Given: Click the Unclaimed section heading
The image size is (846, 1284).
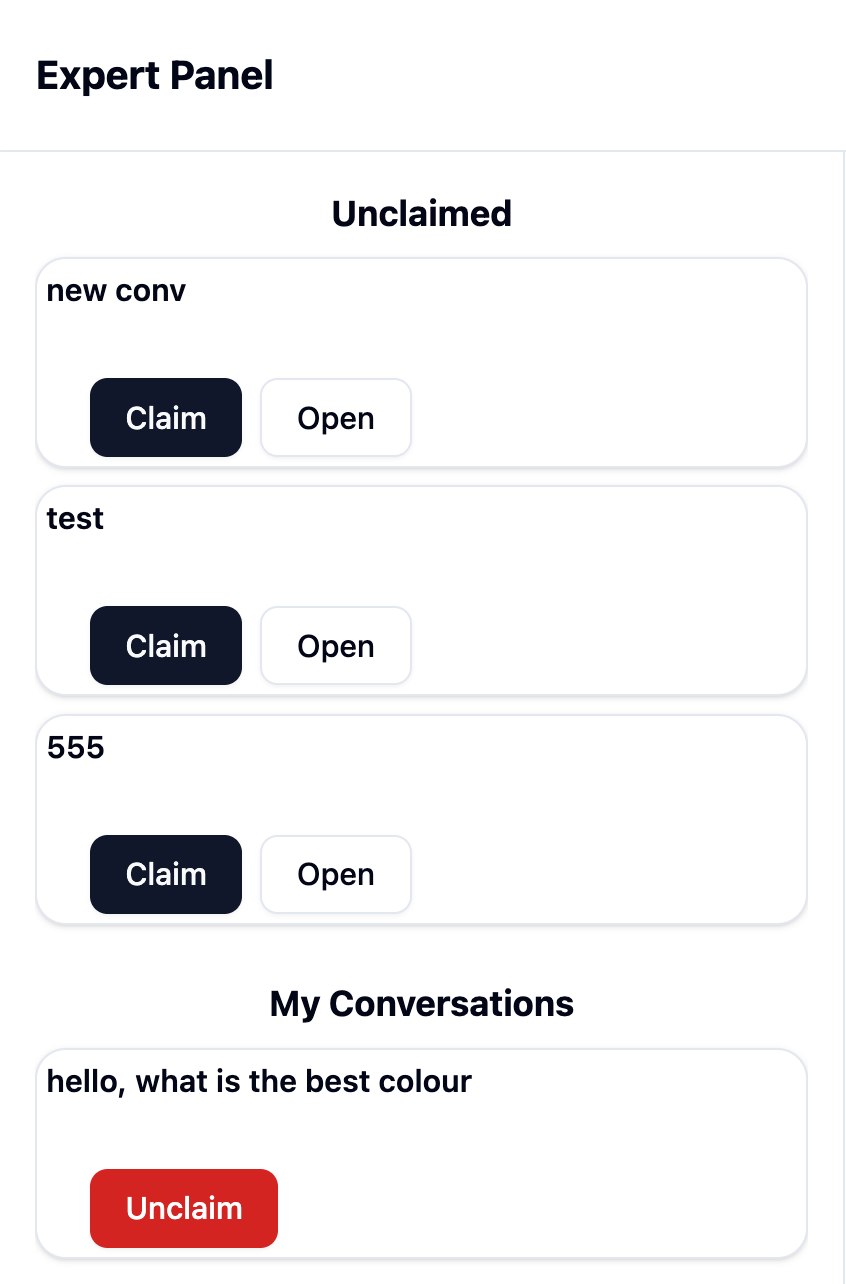Looking at the screenshot, I should point(421,213).
